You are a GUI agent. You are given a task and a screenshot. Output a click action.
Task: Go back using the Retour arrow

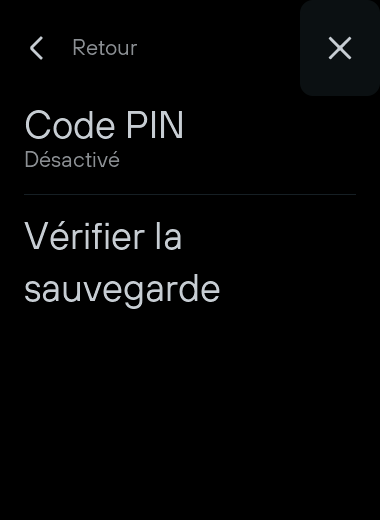[x=37, y=48]
